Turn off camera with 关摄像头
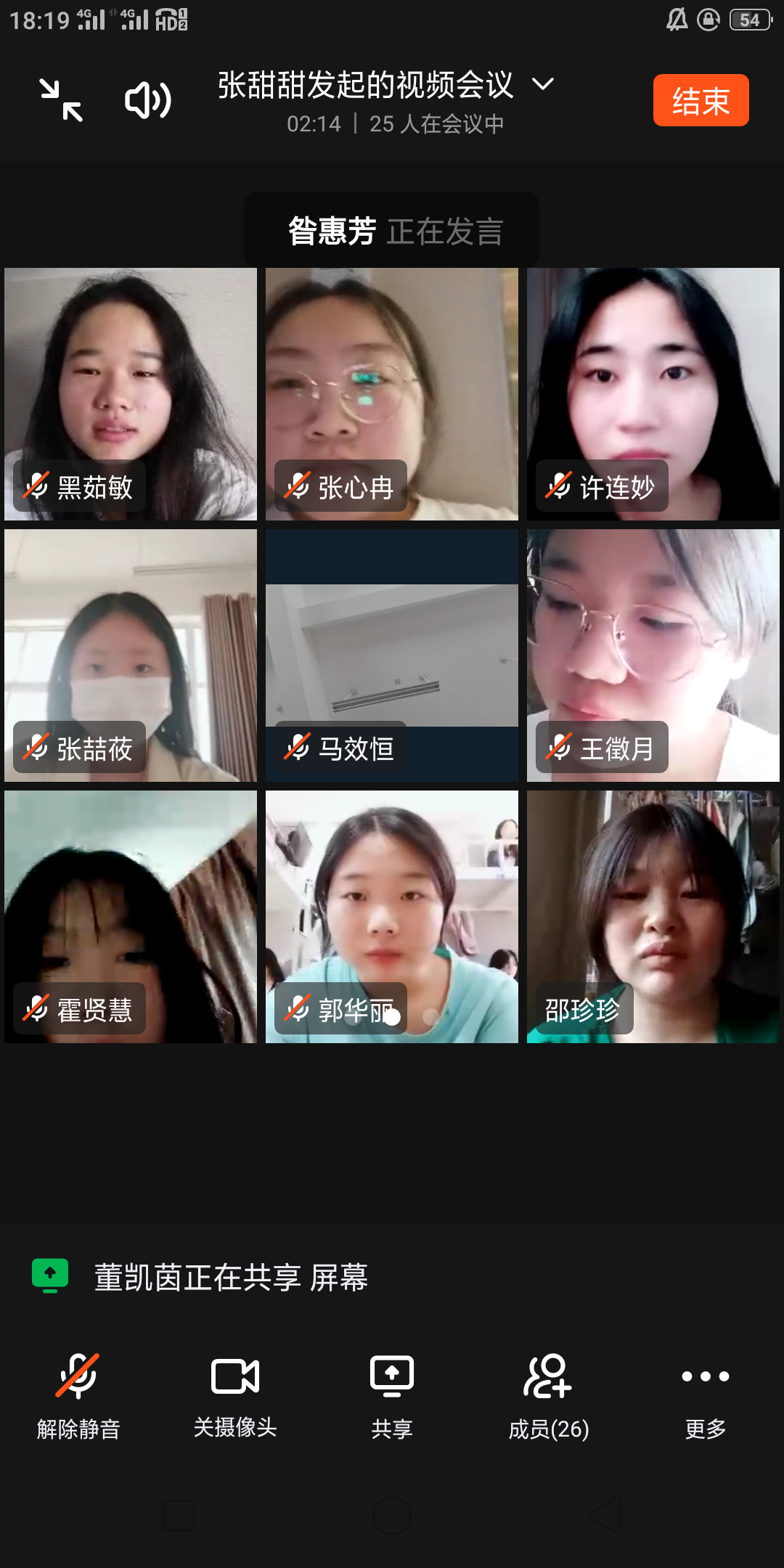This screenshot has height=1568, width=784. pos(235,1395)
